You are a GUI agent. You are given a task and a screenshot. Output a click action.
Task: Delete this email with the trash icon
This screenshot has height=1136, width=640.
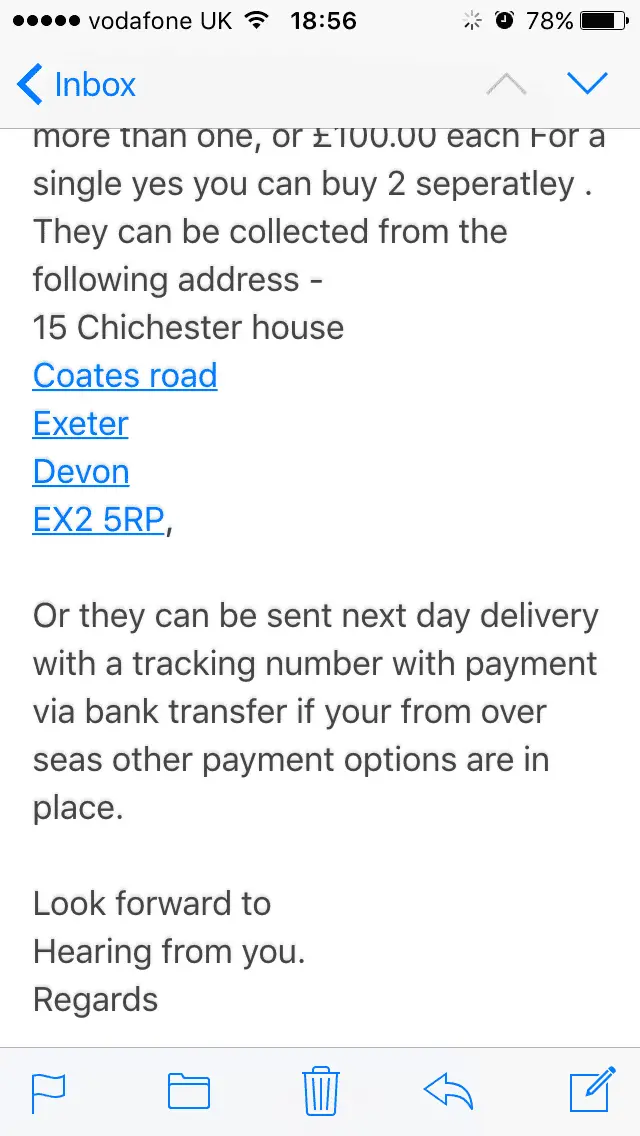pos(320,1090)
